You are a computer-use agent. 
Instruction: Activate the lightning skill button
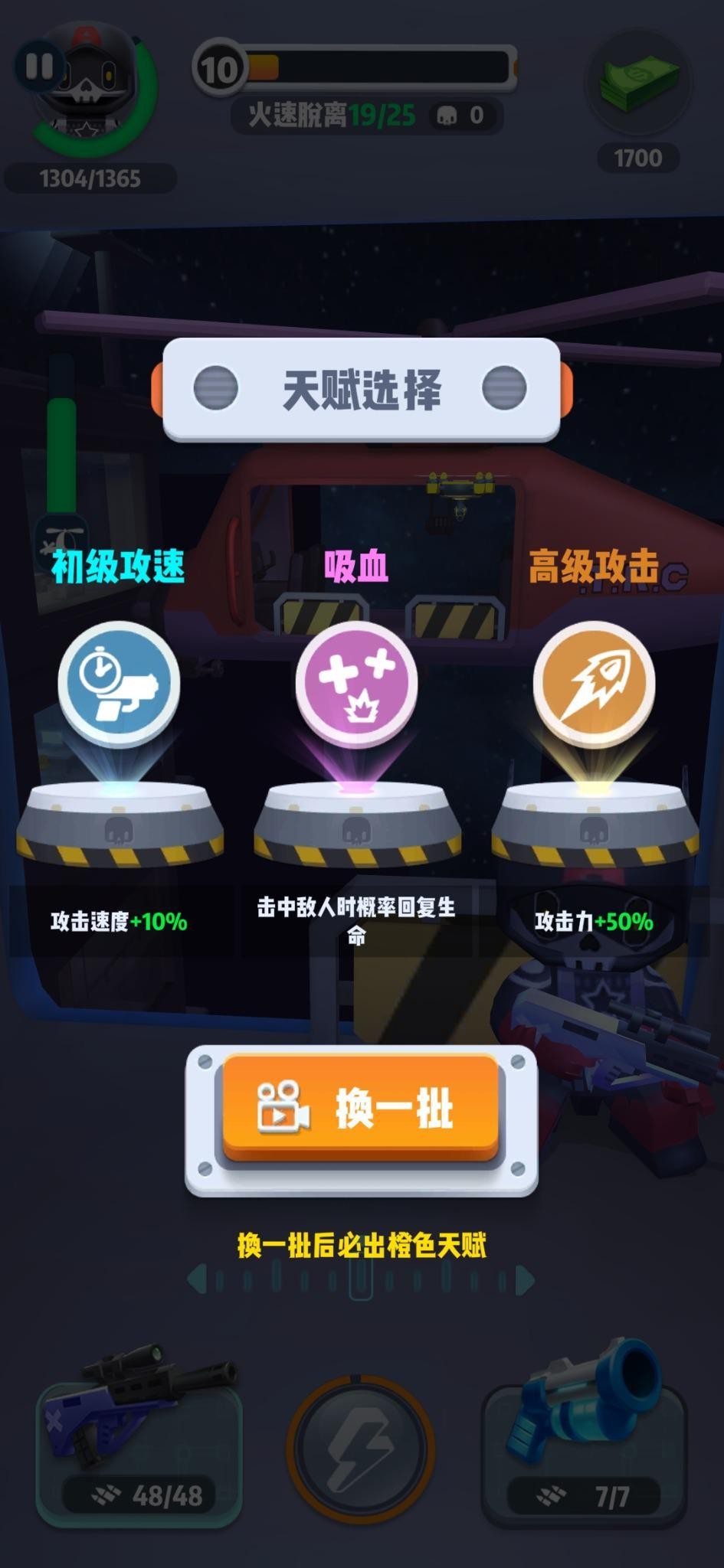[x=360, y=1446]
